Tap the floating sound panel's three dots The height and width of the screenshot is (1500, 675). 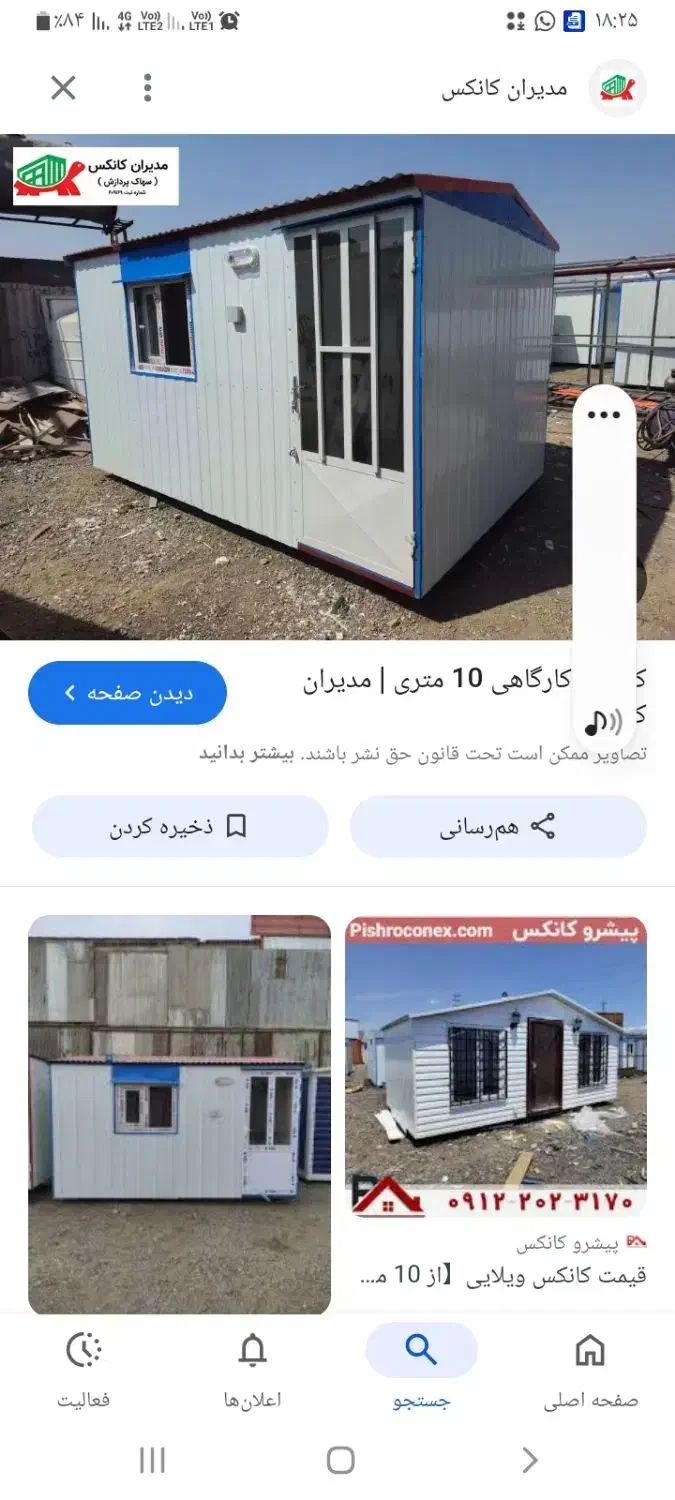[x=604, y=415]
